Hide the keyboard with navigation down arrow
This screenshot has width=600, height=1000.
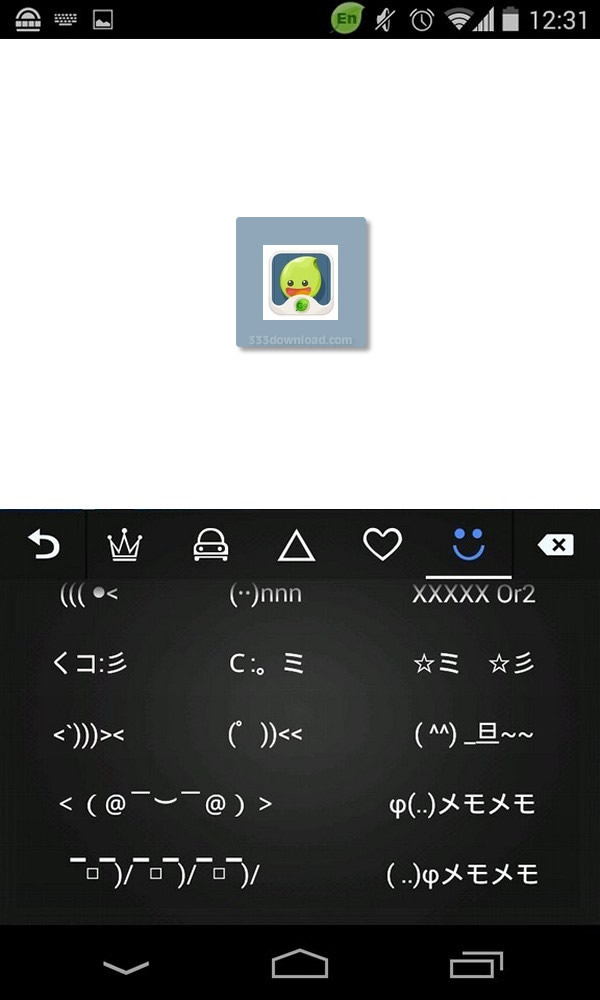tap(126, 966)
